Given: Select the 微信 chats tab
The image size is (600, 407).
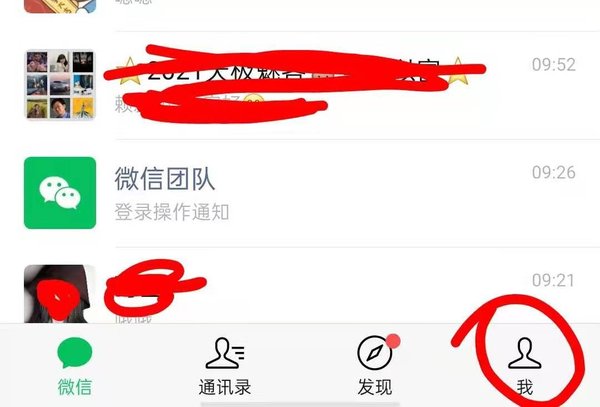Looking at the screenshot, I should (75, 365).
